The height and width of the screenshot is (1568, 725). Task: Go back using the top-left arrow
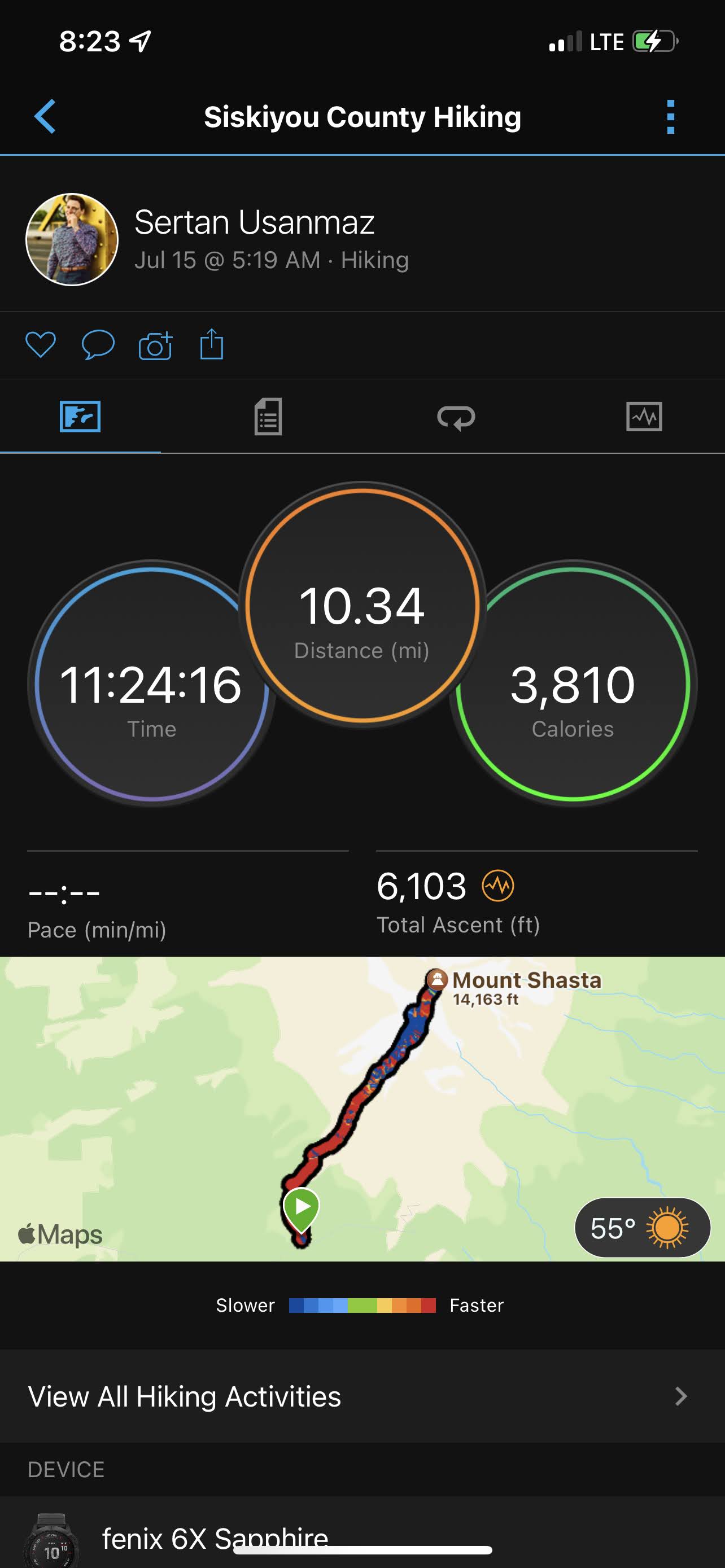pyautogui.click(x=45, y=116)
